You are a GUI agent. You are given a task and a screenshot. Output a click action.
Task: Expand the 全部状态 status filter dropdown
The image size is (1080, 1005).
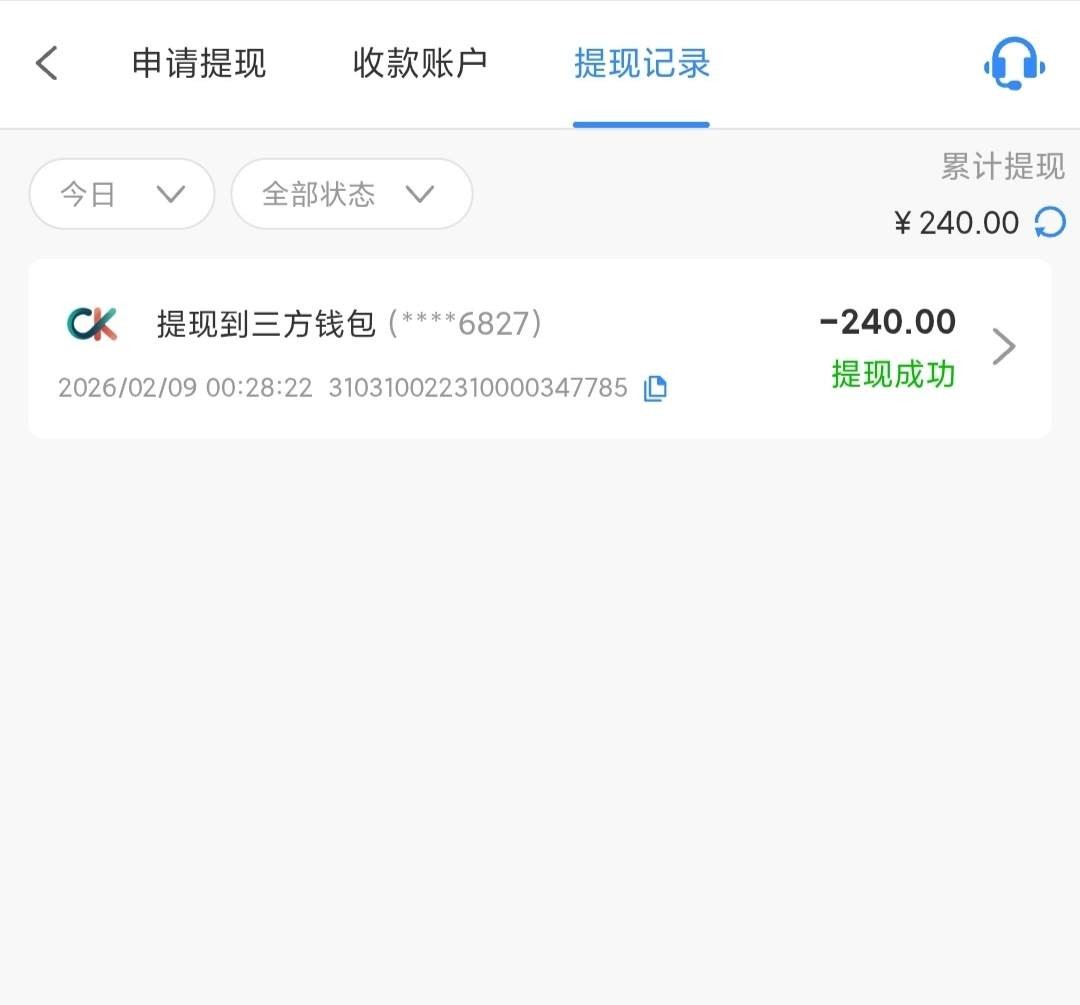pyautogui.click(x=351, y=194)
